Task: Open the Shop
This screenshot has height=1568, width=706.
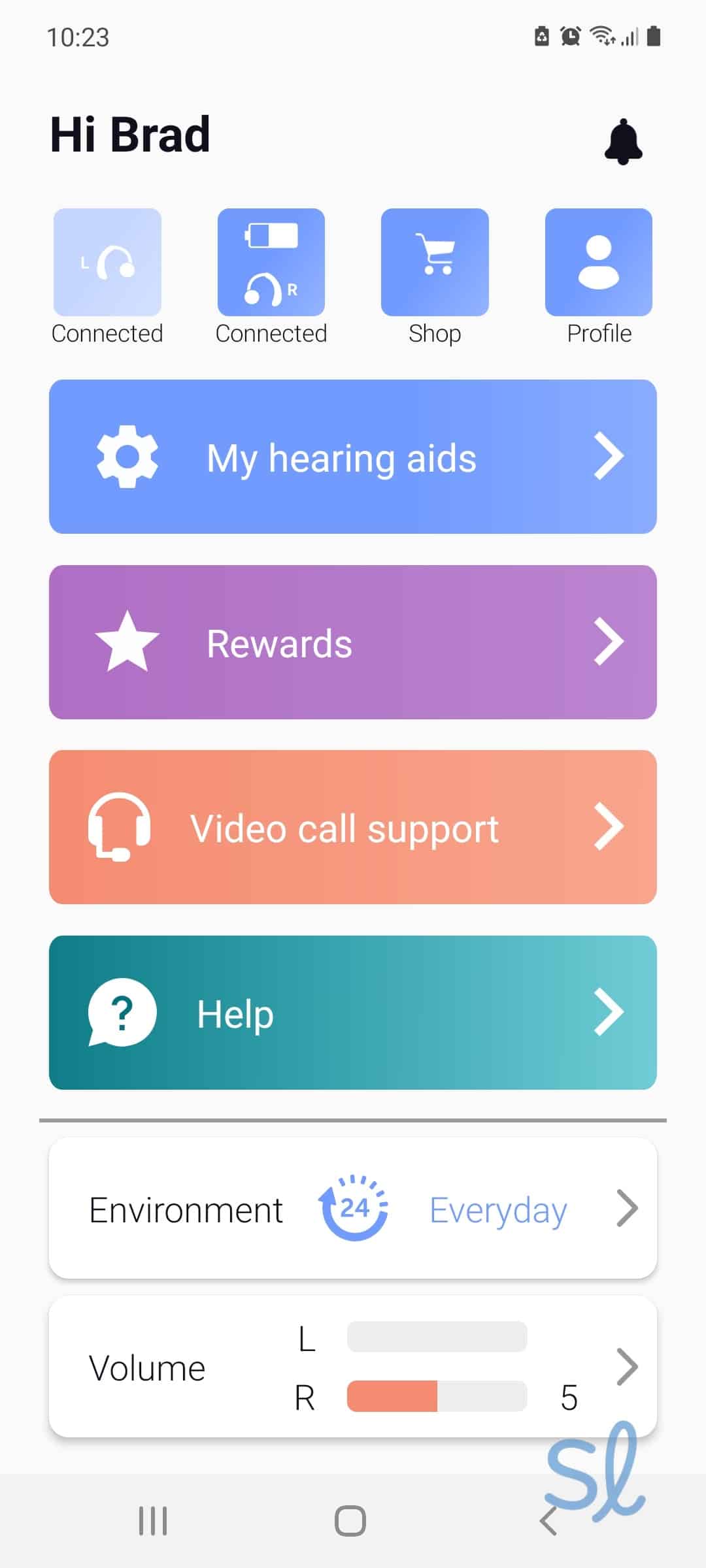Action: pyautogui.click(x=435, y=263)
